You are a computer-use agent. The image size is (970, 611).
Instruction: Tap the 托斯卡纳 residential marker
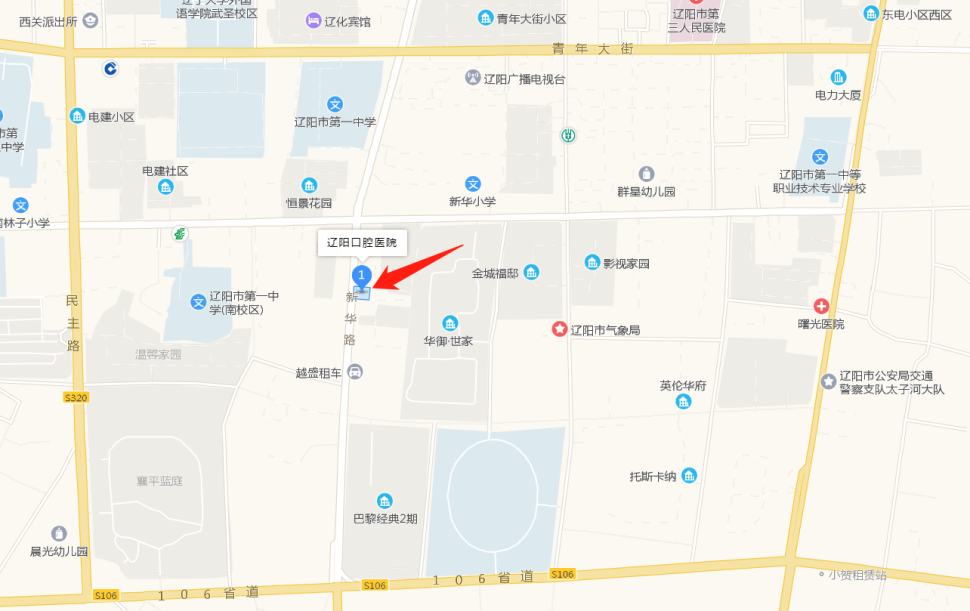(689, 475)
